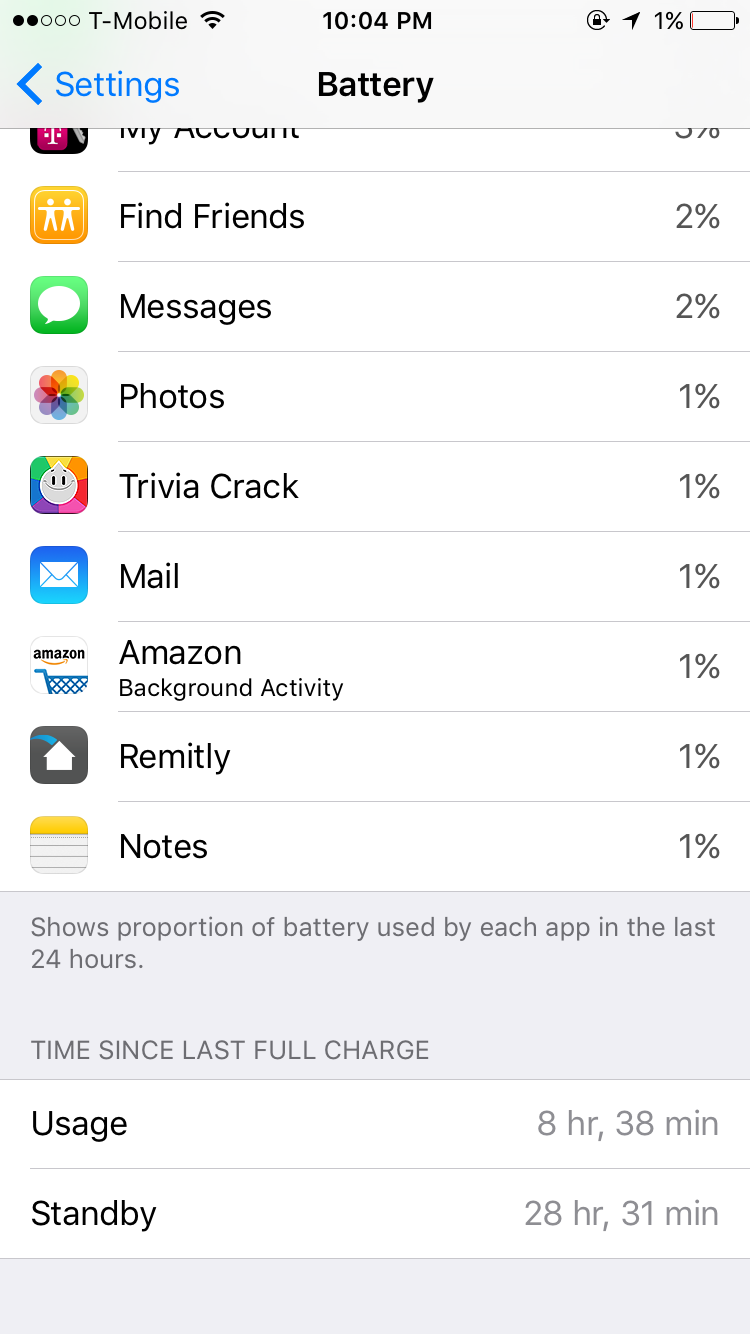Select the Amazon Background Activity row
The width and height of the screenshot is (750, 1334).
pyautogui.click(x=375, y=667)
